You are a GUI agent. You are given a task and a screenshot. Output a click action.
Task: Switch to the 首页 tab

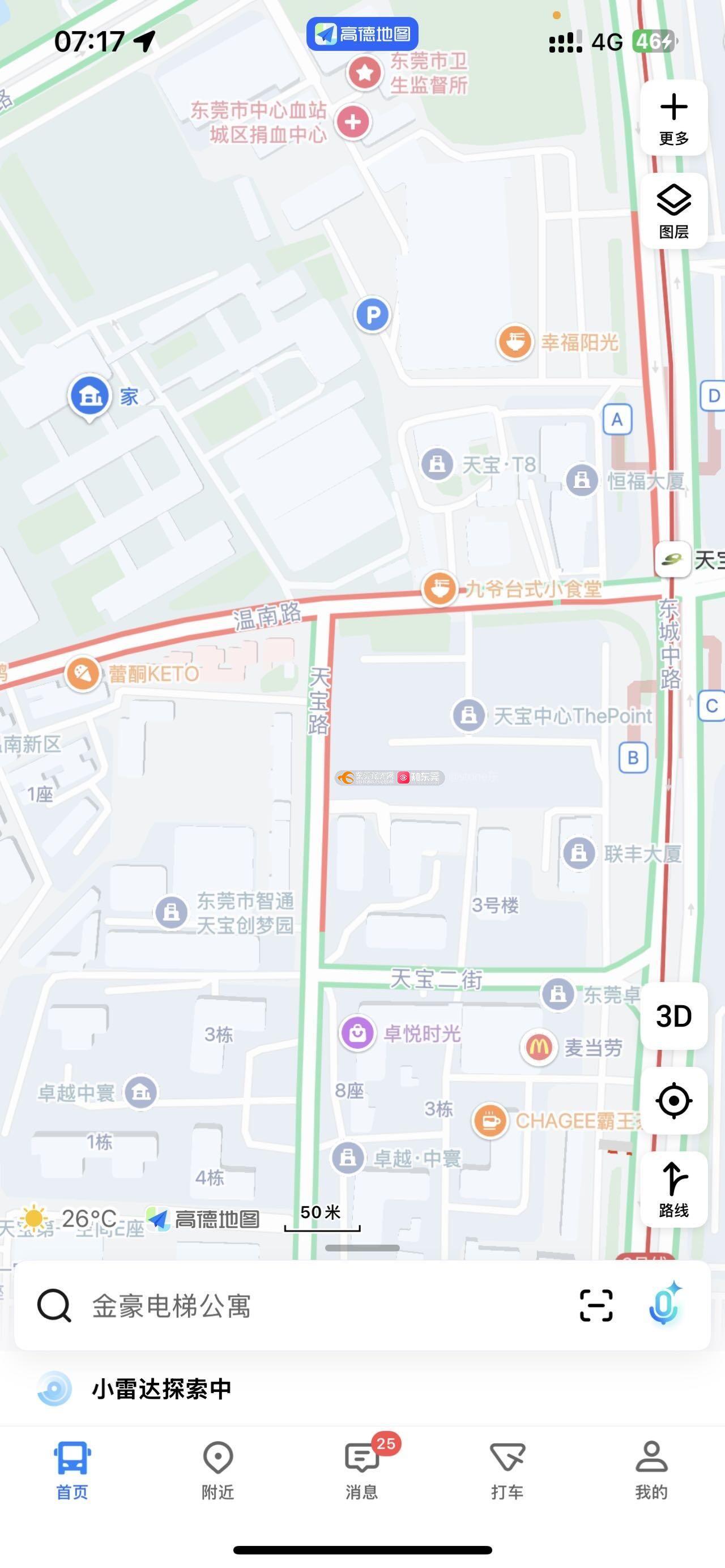pyautogui.click(x=72, y=1470)
